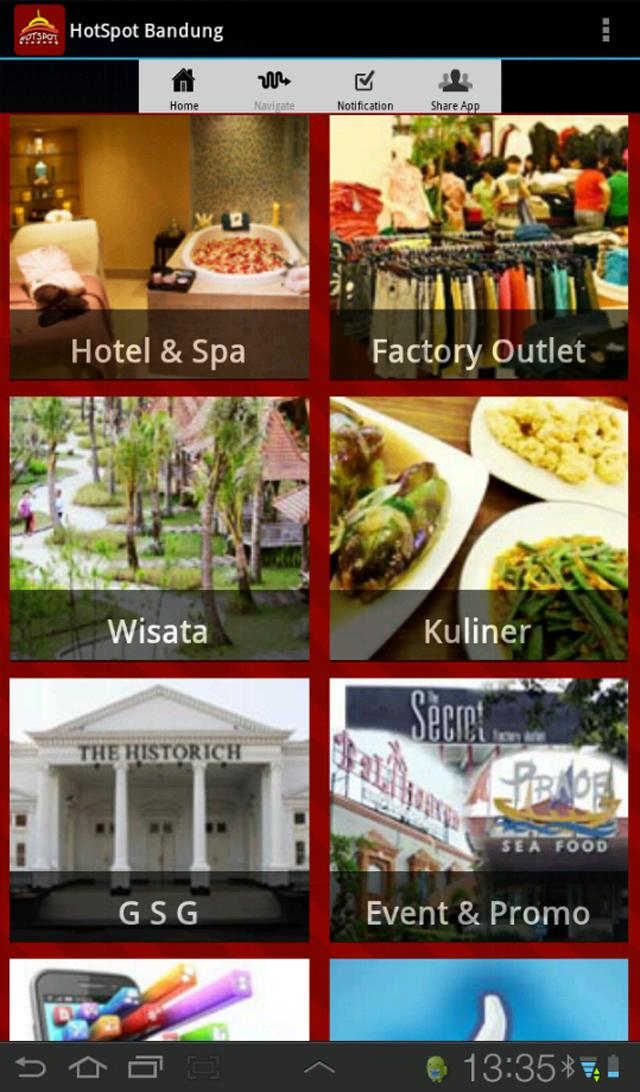This screenshot has height=1092, width=640.
Task: Go to the Home toolbar item
Action: 184,88
